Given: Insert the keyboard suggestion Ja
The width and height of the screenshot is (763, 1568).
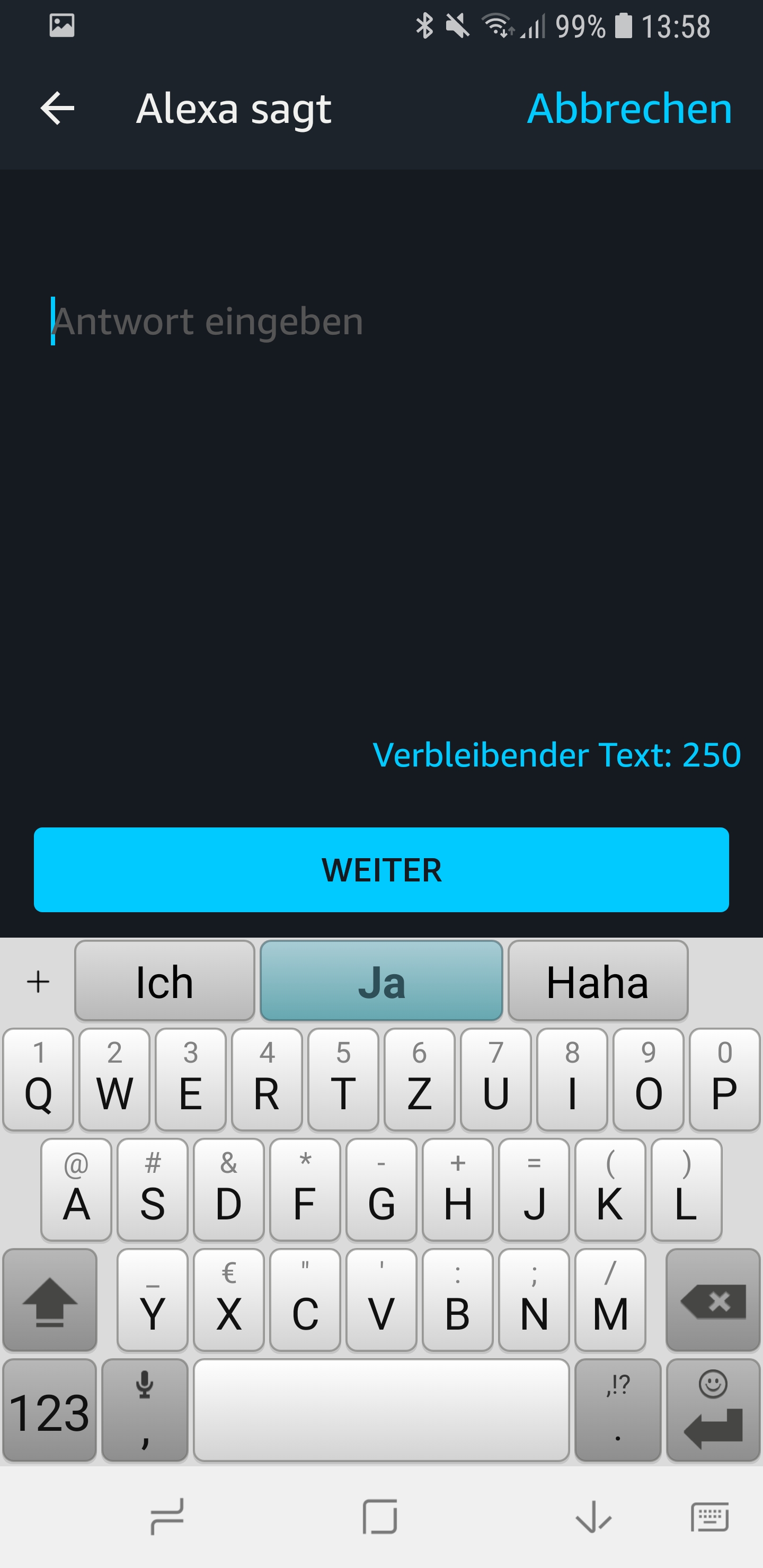Looking at the screenshot, I should (381, 981).
